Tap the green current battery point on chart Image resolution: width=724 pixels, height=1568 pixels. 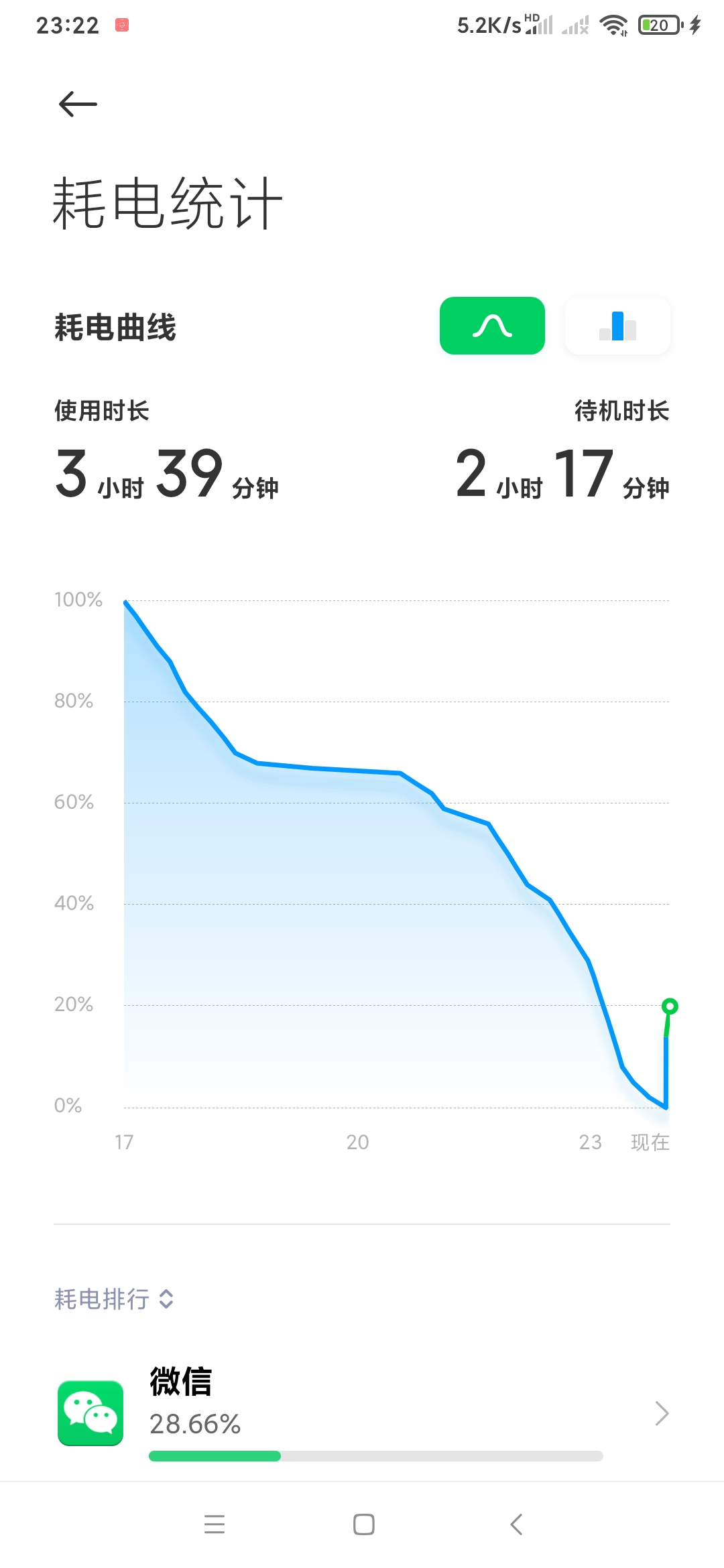coord(669,1006)
